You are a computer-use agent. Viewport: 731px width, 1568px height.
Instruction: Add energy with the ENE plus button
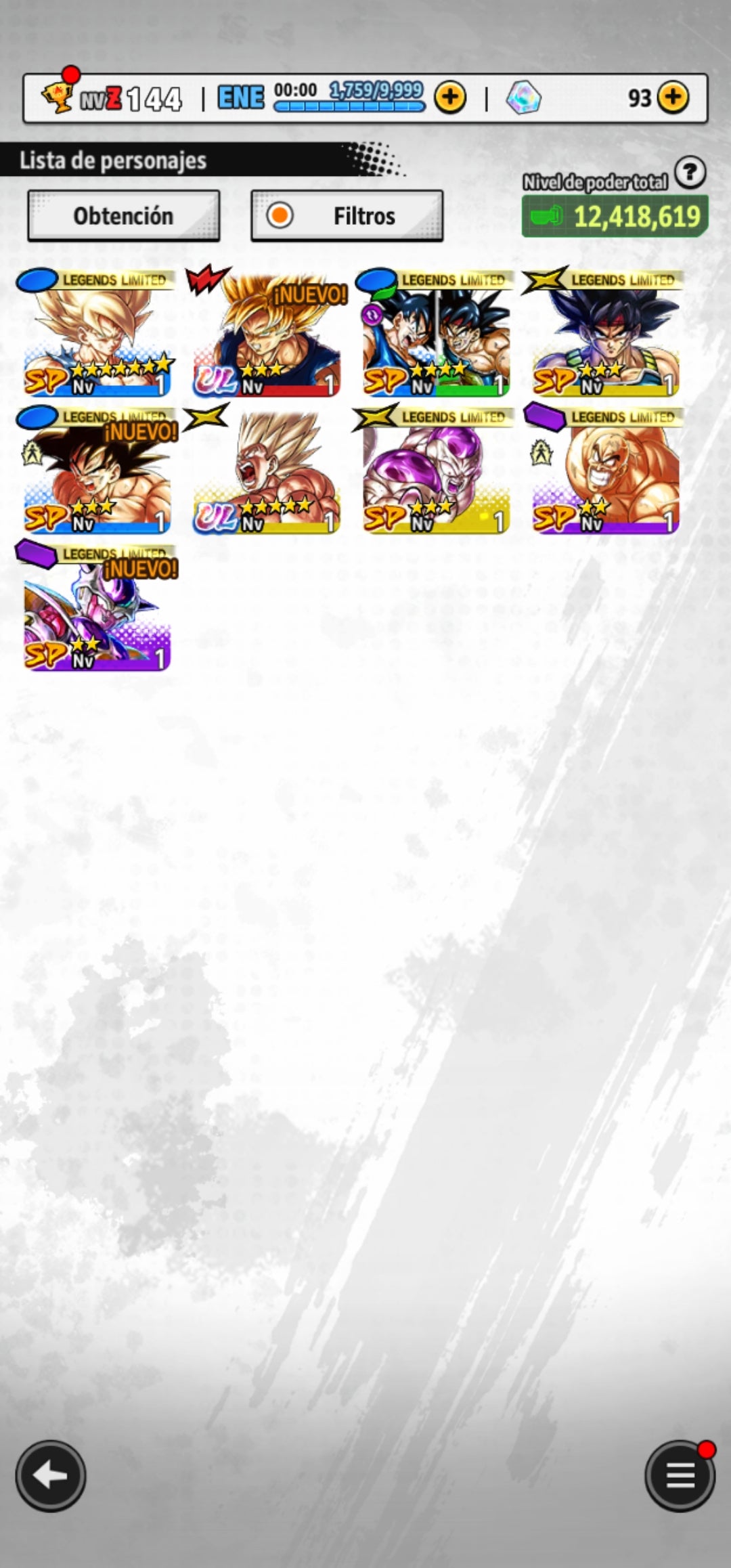[x=450, y=98]
